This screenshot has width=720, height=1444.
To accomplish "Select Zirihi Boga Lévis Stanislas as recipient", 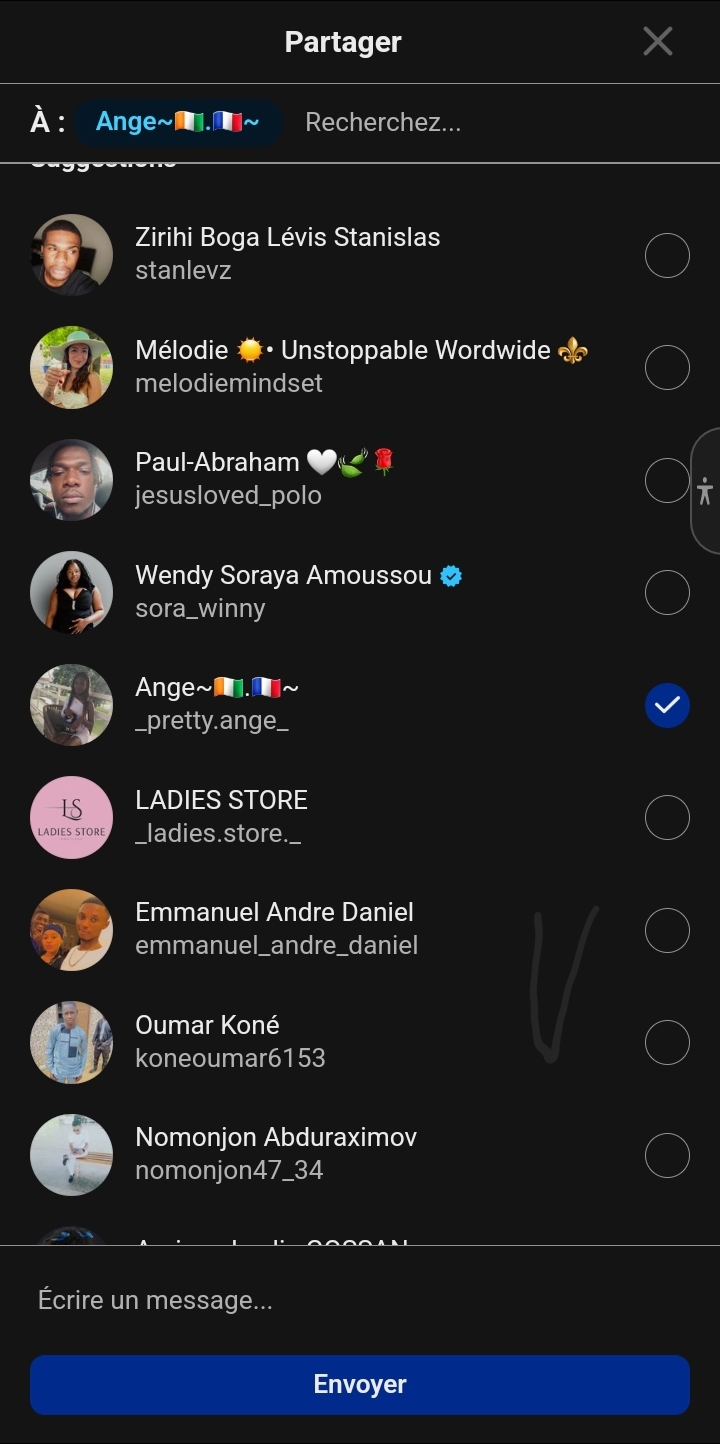I will (x=667, y=255).
